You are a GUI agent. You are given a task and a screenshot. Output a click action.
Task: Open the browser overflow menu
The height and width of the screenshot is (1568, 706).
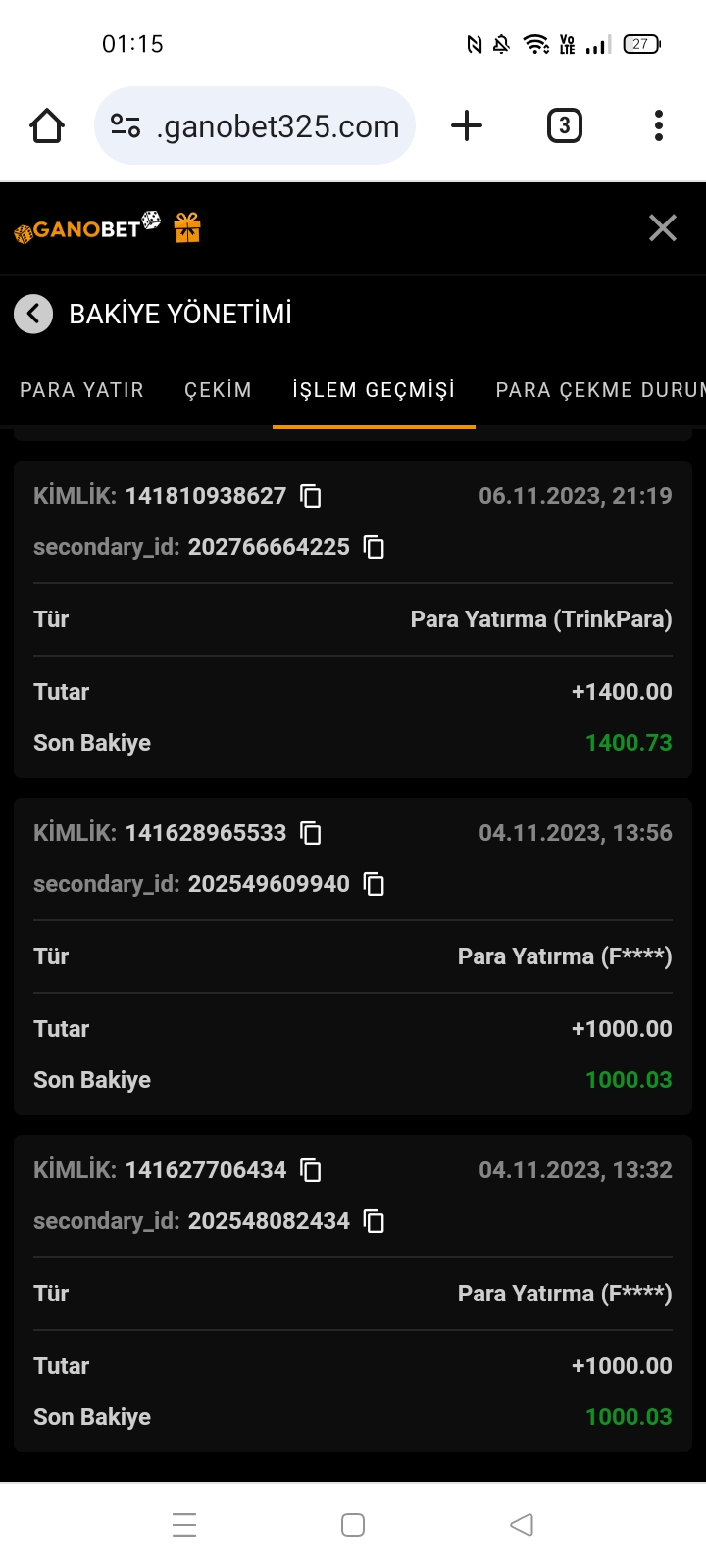coord(659,125)
